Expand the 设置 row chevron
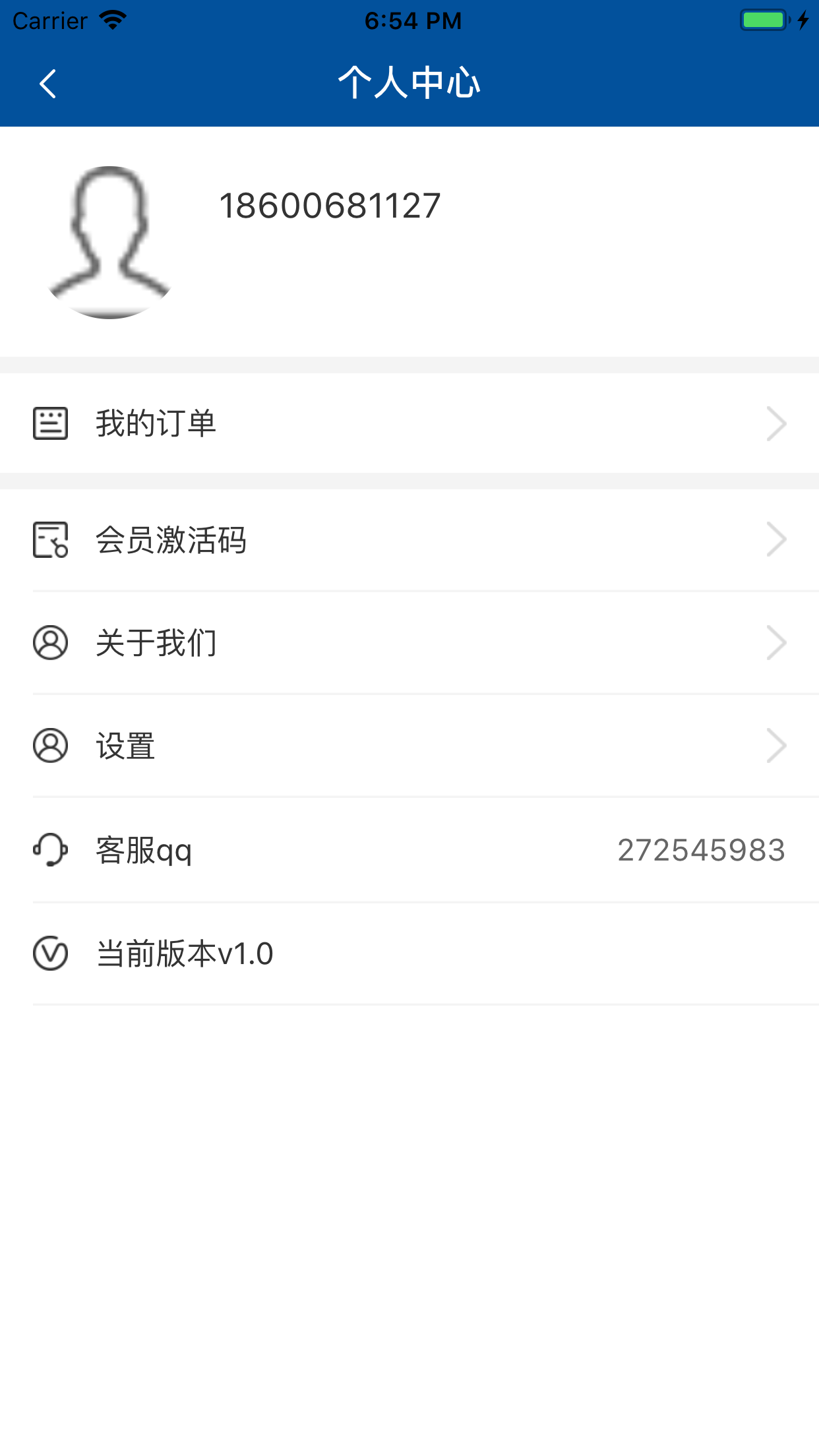819x1456 pixels. coord(777,745)
